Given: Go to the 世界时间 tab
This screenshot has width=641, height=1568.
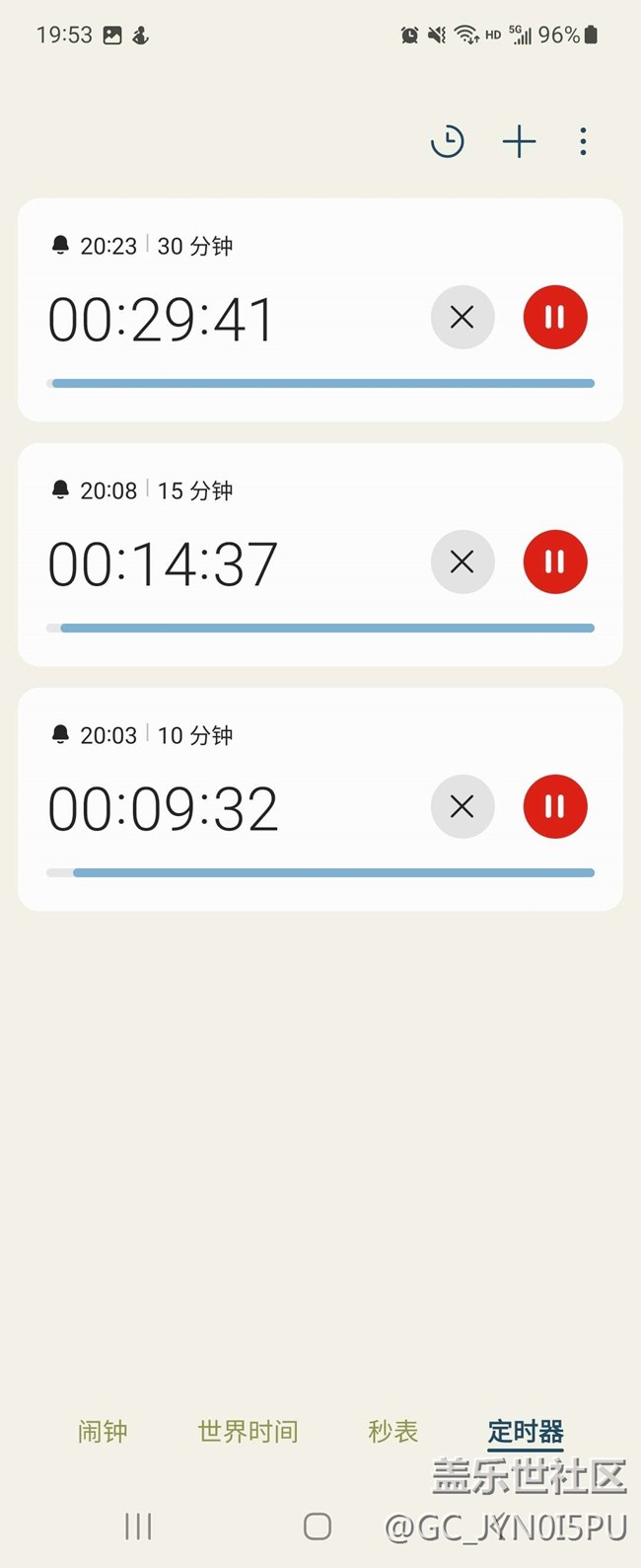Looking at the screenshot, I should 248,1432.
